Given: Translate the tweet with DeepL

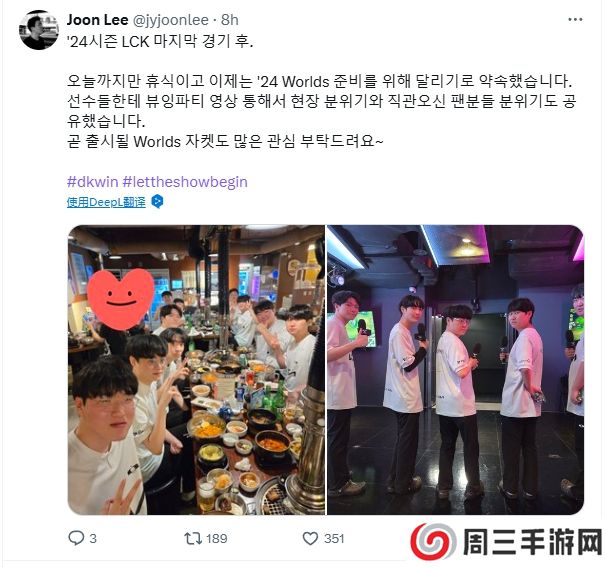Looking at the screenshot, I should tap(105, 201).
